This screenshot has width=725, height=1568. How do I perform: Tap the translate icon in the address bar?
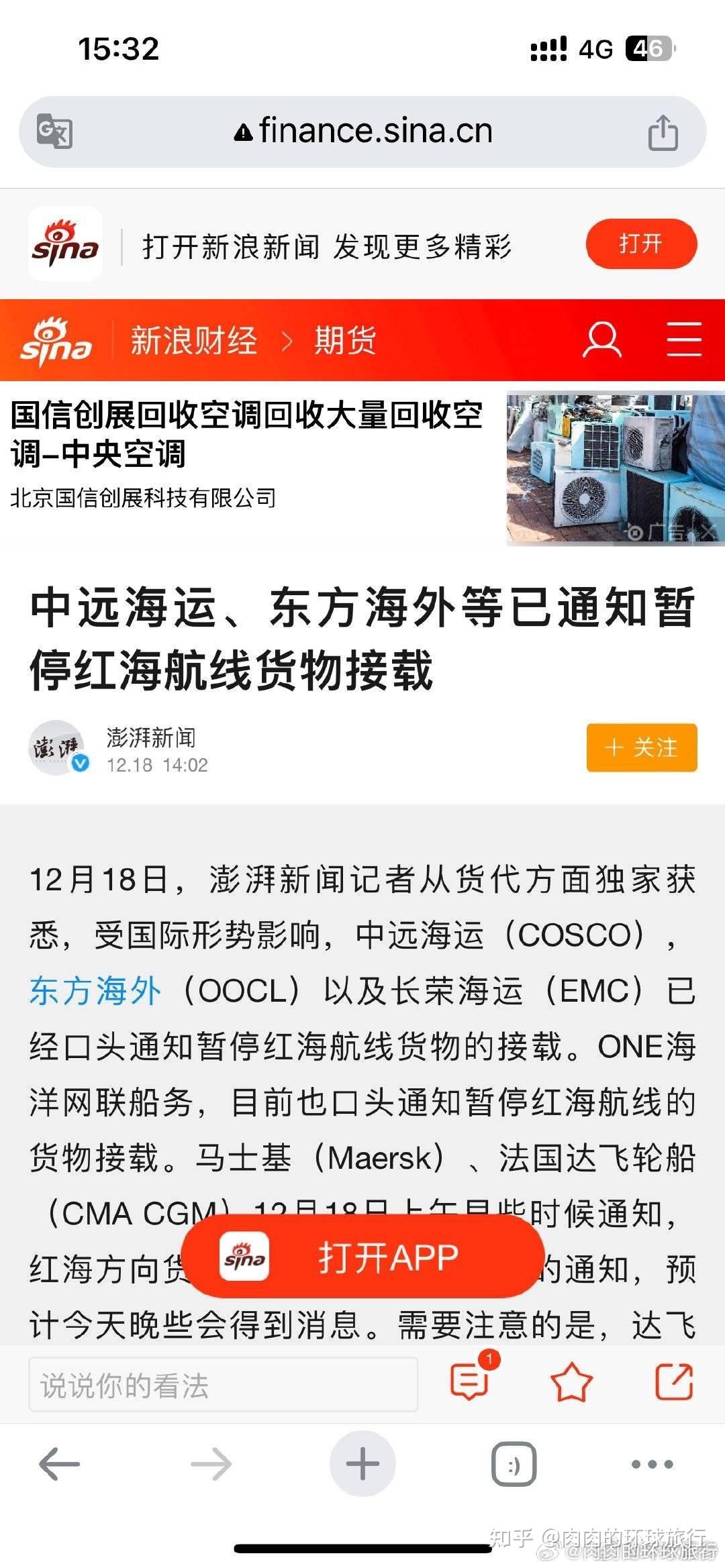[x=55, y=132]
